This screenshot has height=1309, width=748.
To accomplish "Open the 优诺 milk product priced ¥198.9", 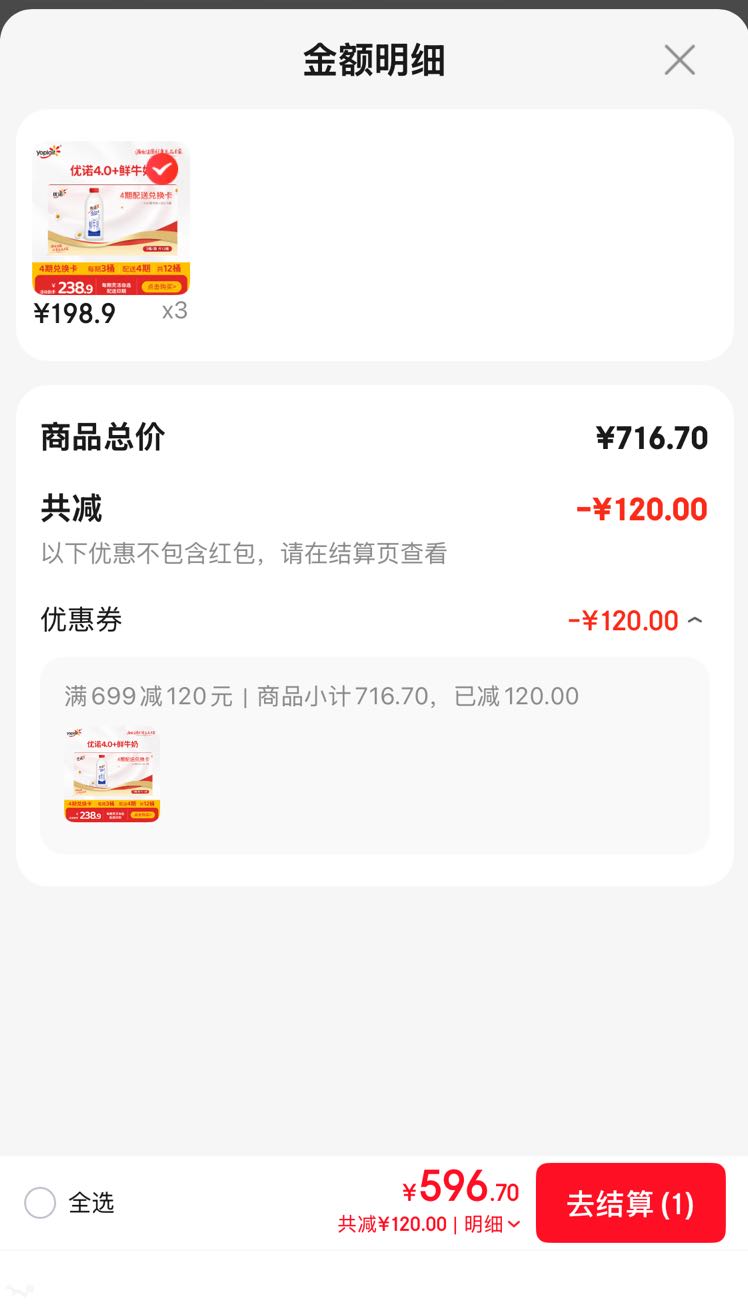I will tap(111, 218).
